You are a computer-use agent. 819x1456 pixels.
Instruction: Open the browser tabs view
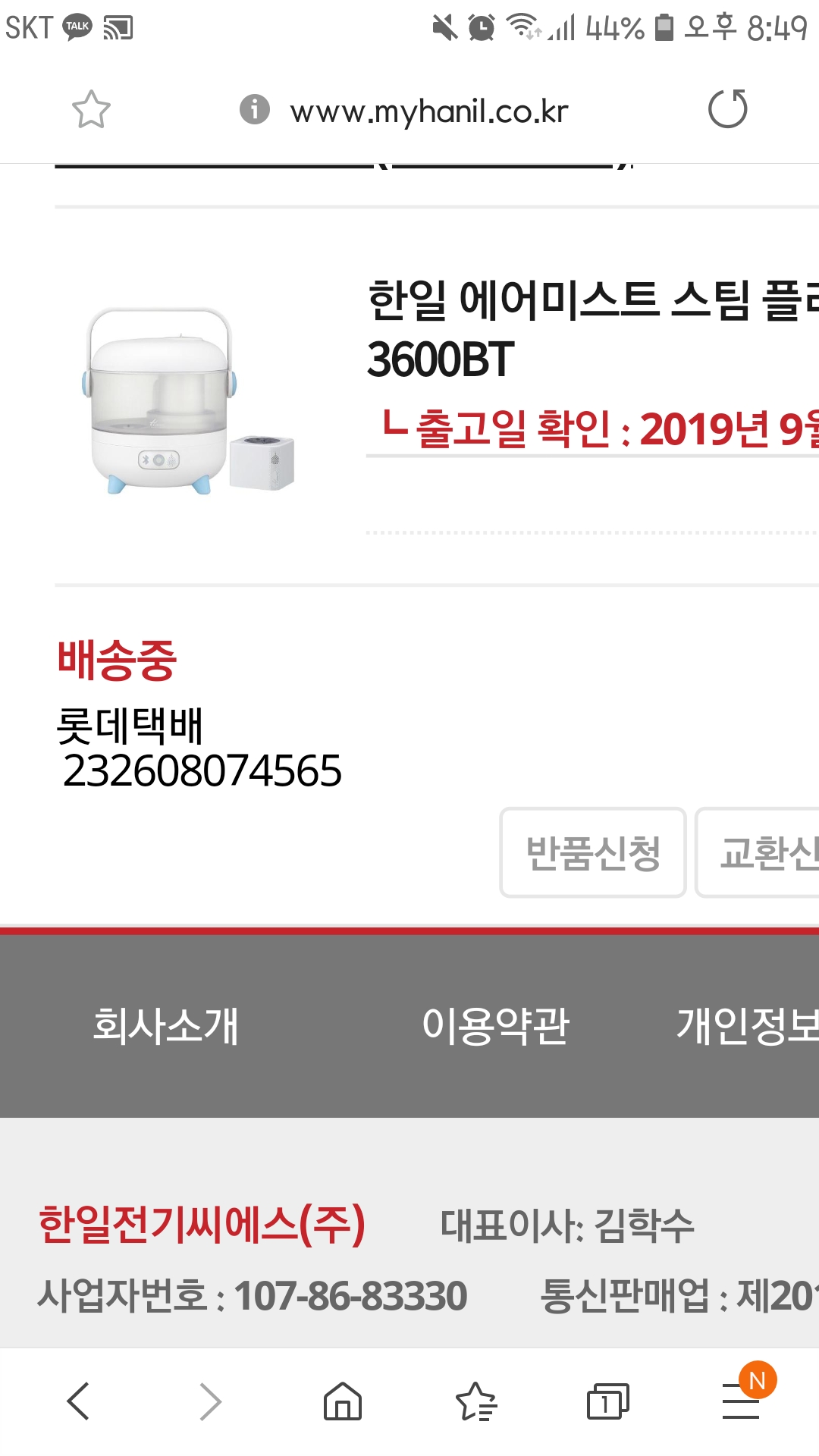pyautogui.click(x=608, y=1401)
